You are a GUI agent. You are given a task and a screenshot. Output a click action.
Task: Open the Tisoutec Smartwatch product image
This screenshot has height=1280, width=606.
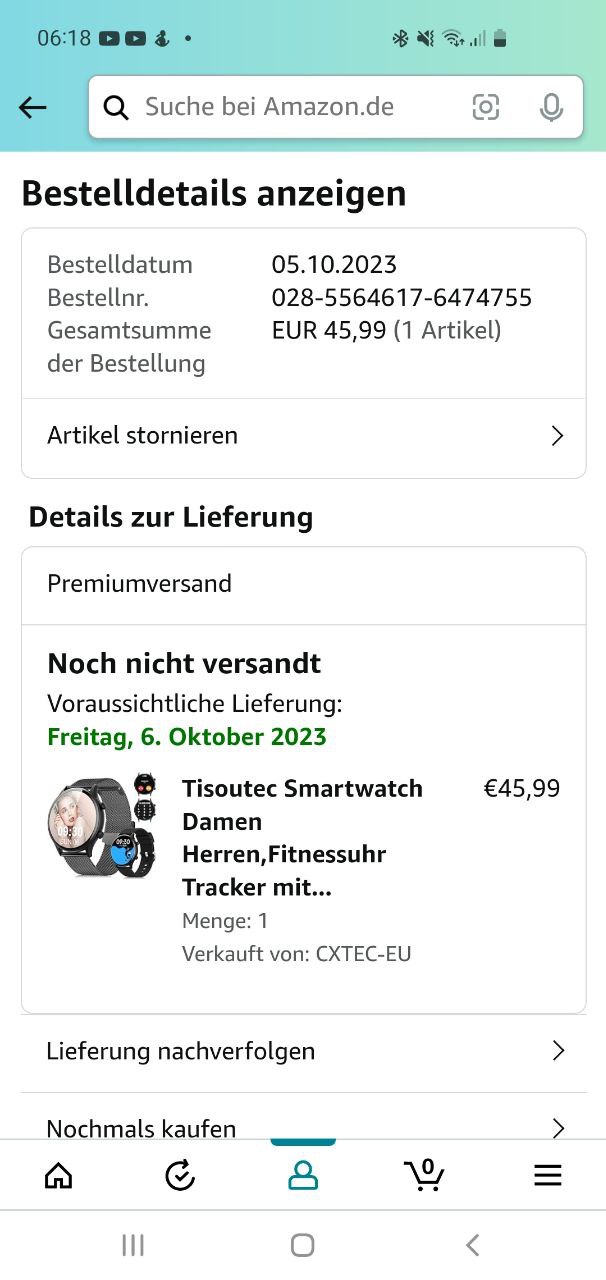[x=103, y=826]
